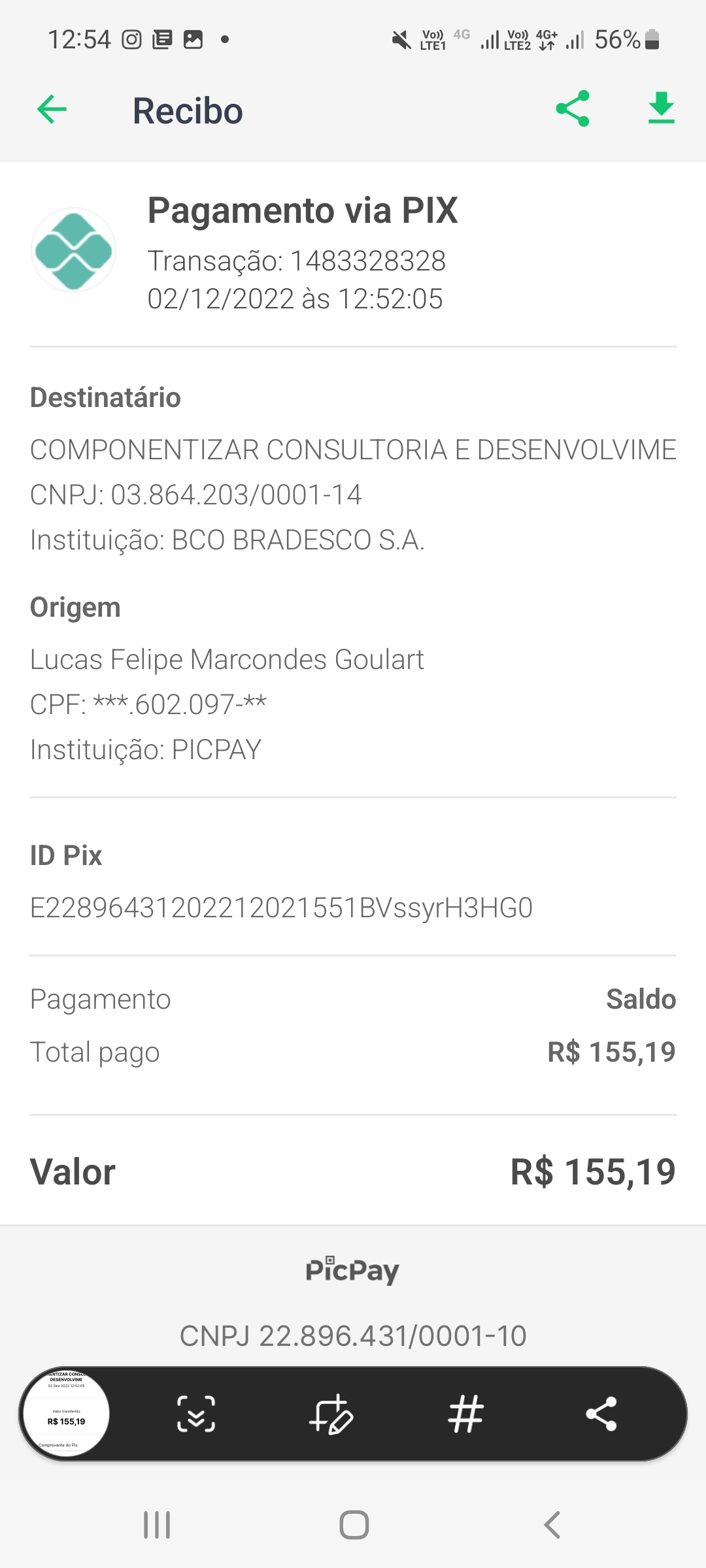Open the screenshot preview thumbnail
The height and width of the screenshot is (1568, 706).
67,1414
